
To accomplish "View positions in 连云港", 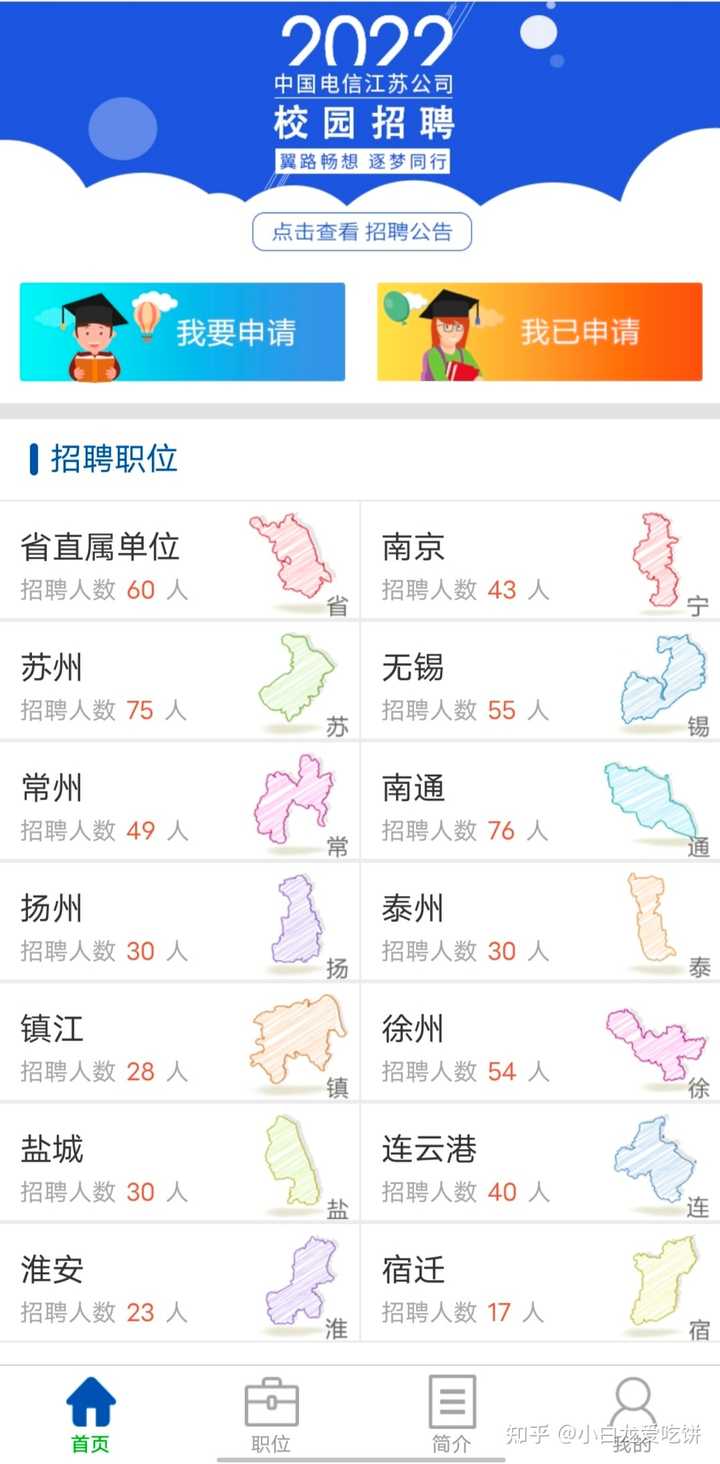I will pos(541,1162).
